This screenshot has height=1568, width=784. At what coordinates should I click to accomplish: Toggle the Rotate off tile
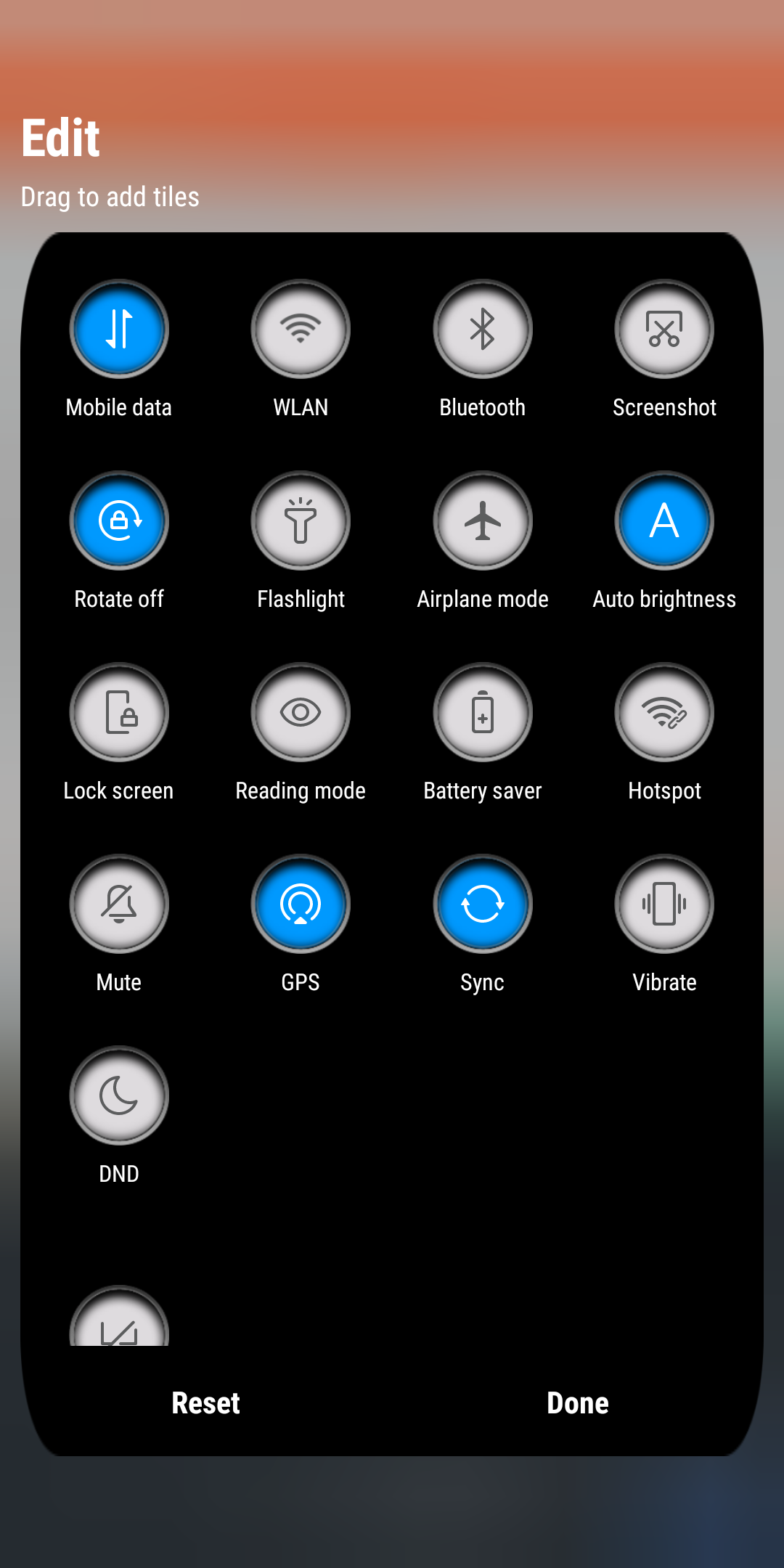(119, 521)
